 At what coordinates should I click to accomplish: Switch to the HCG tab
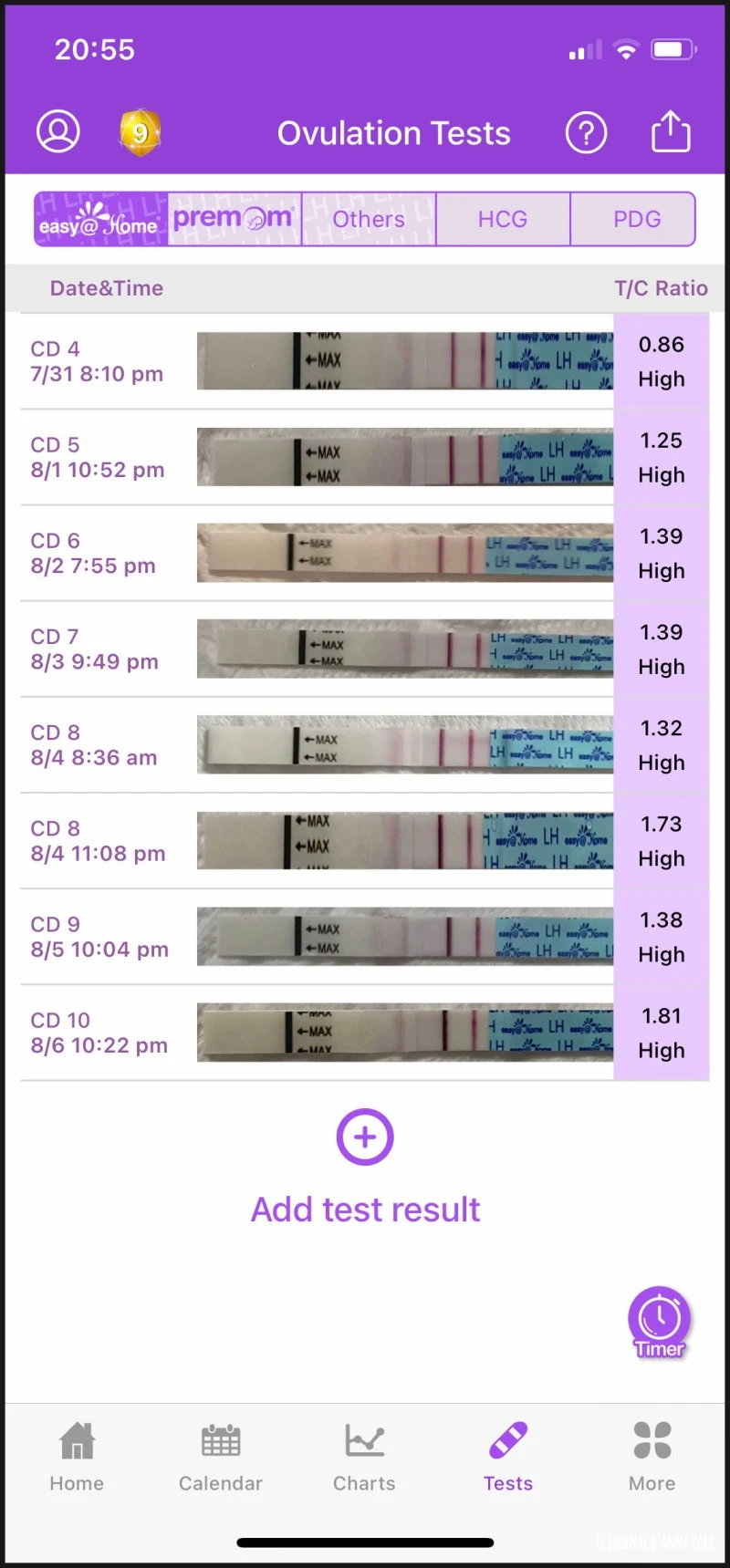503,219
